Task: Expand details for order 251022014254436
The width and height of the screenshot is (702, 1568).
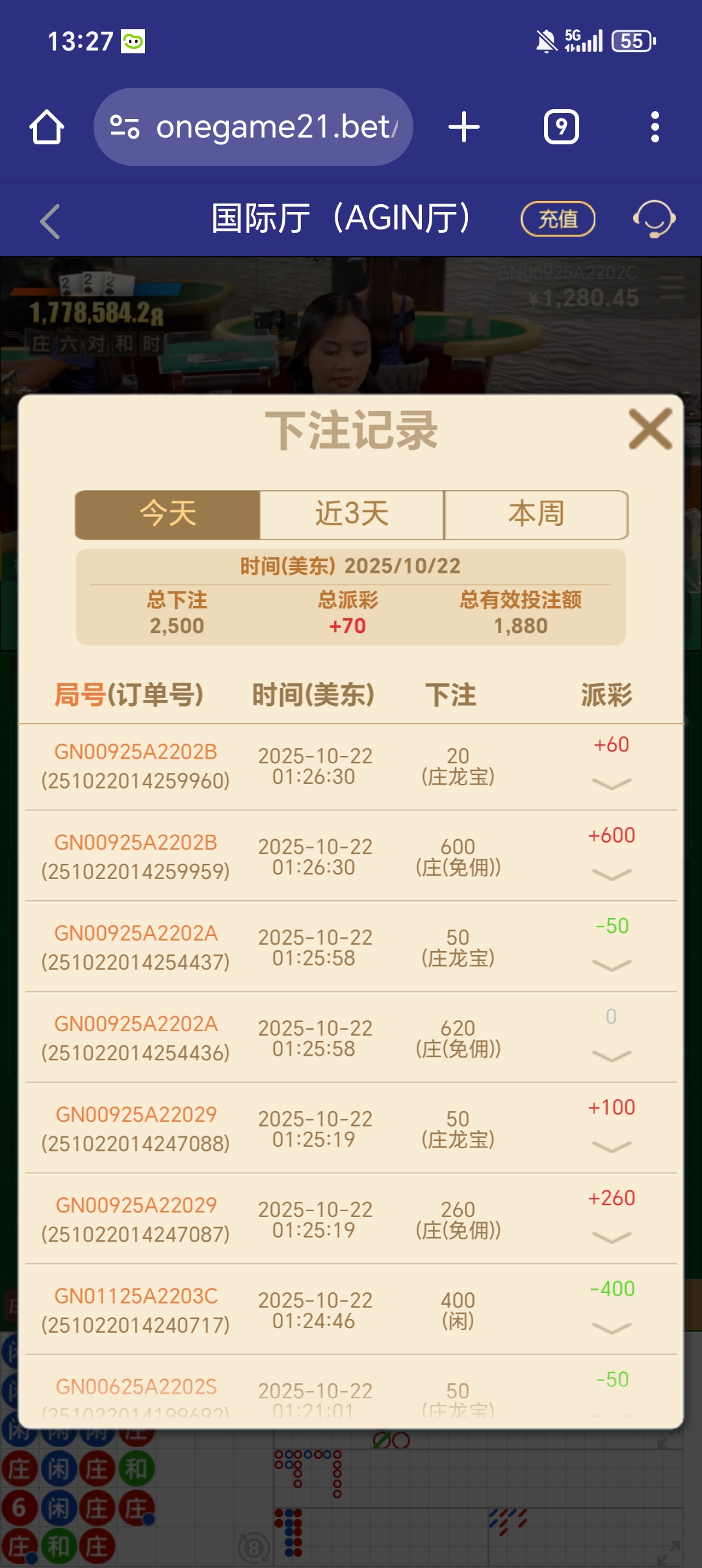Action: click(x=611, y=1056)
